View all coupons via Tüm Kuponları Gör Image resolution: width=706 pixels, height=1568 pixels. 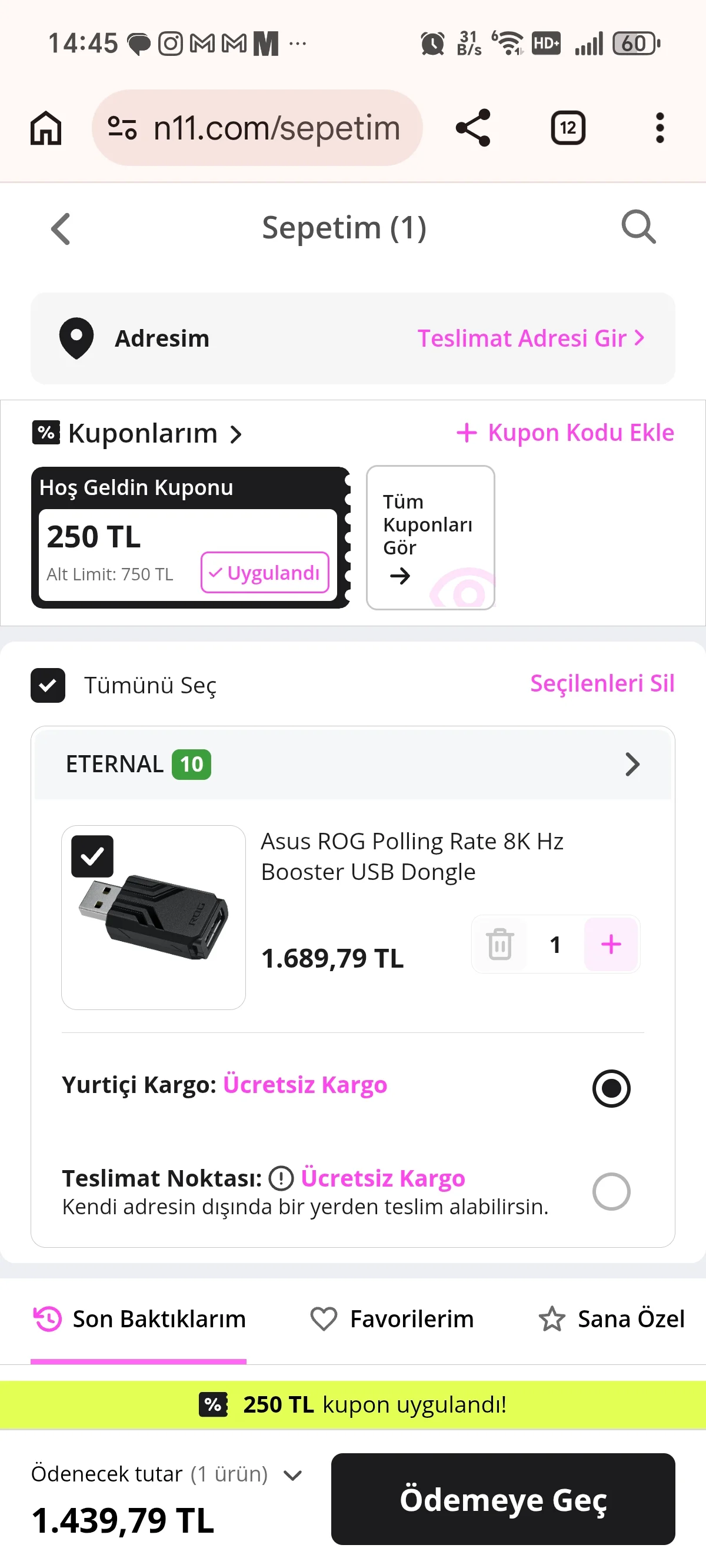point(429,537)
